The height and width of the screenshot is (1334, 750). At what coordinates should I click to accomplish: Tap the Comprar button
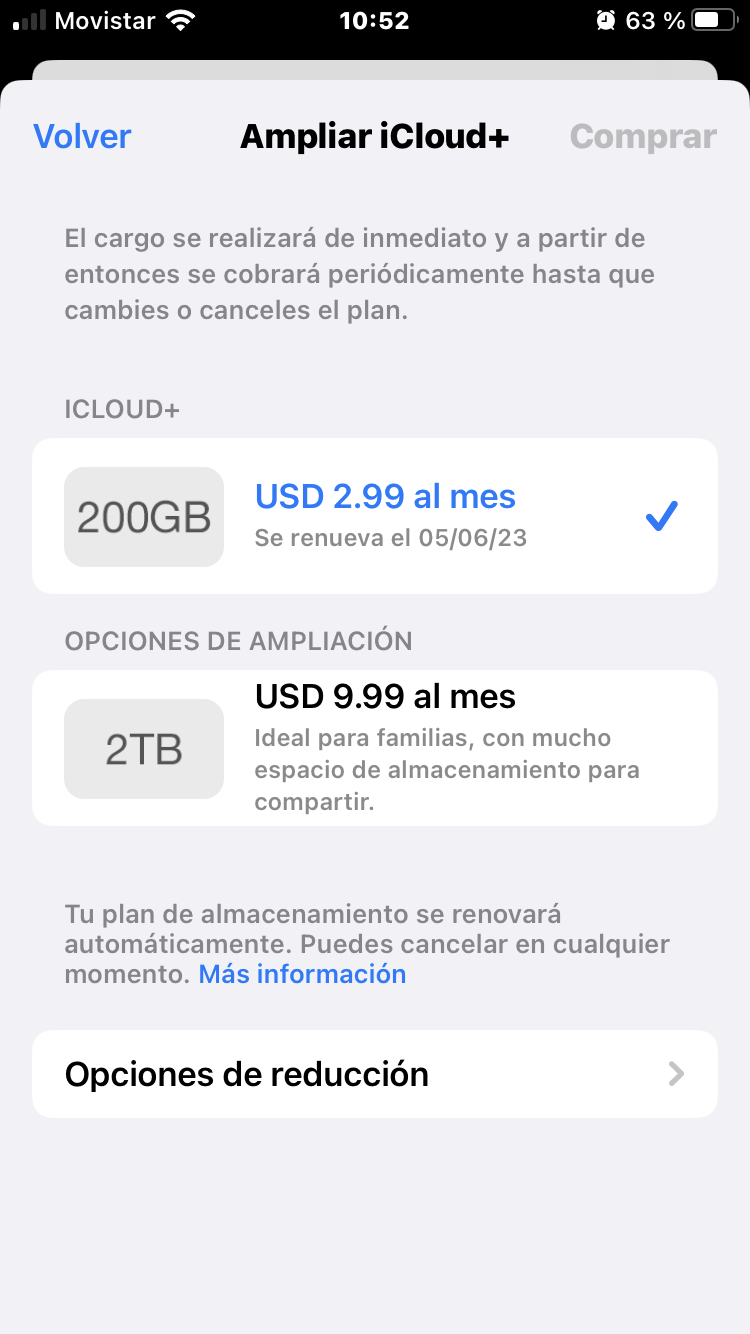(643, 137)
